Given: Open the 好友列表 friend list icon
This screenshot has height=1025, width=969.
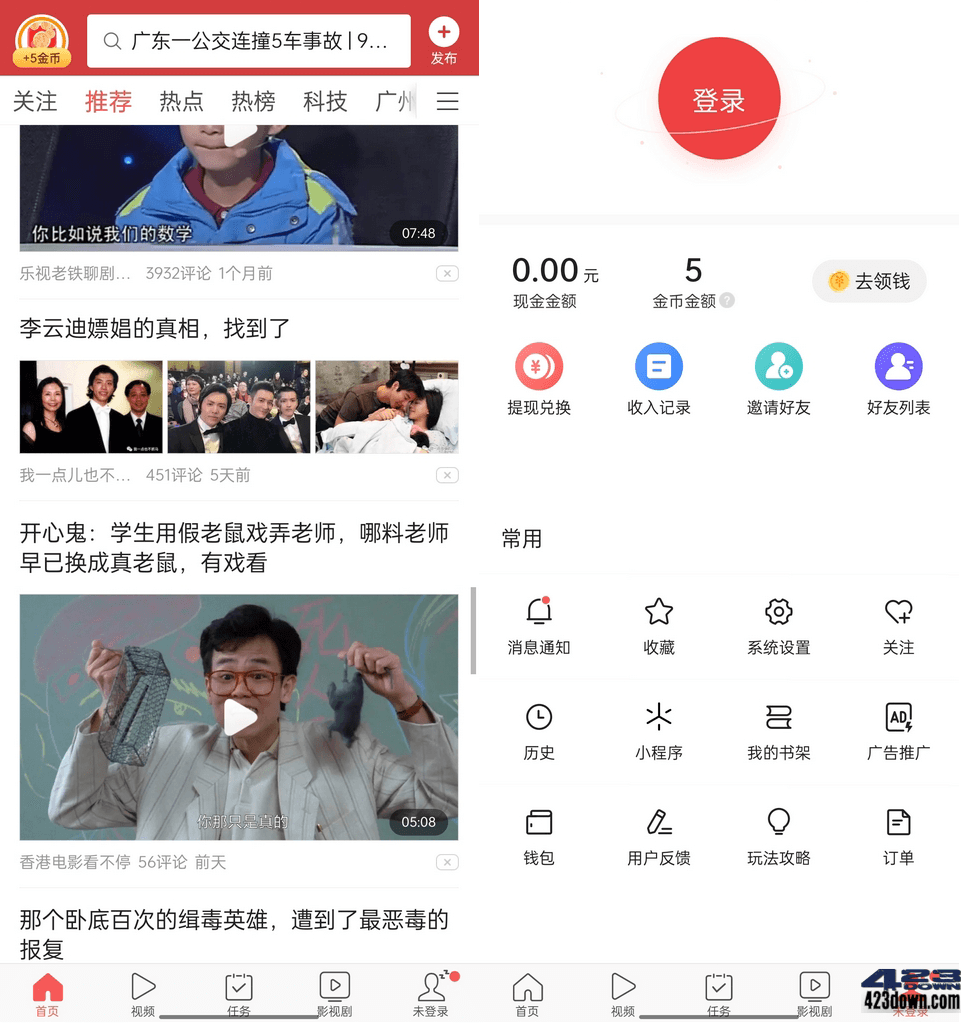Looking at the screenshot, I should pos(898,366).
